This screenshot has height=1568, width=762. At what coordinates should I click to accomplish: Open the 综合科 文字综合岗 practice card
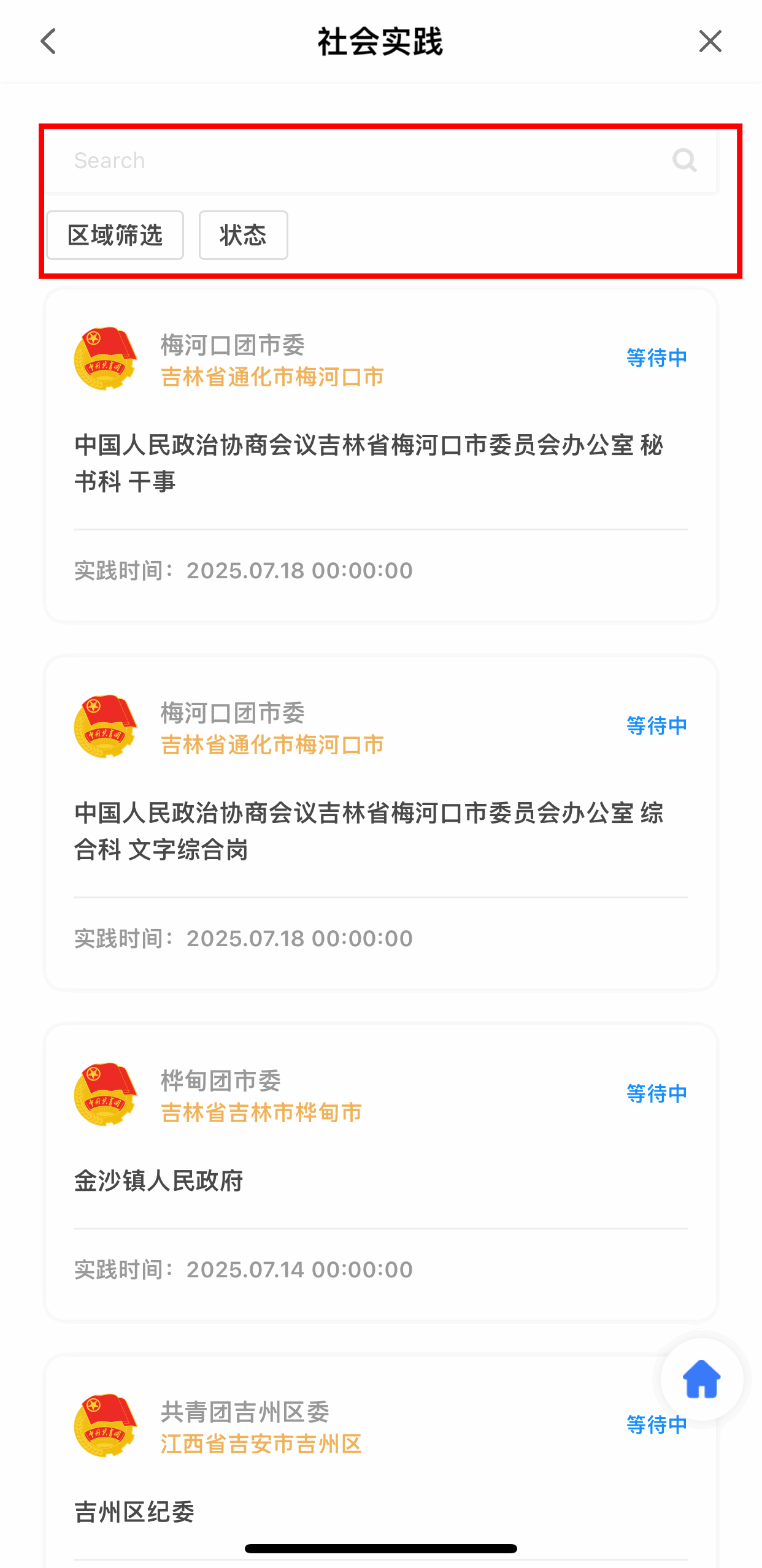click(380, 823)
